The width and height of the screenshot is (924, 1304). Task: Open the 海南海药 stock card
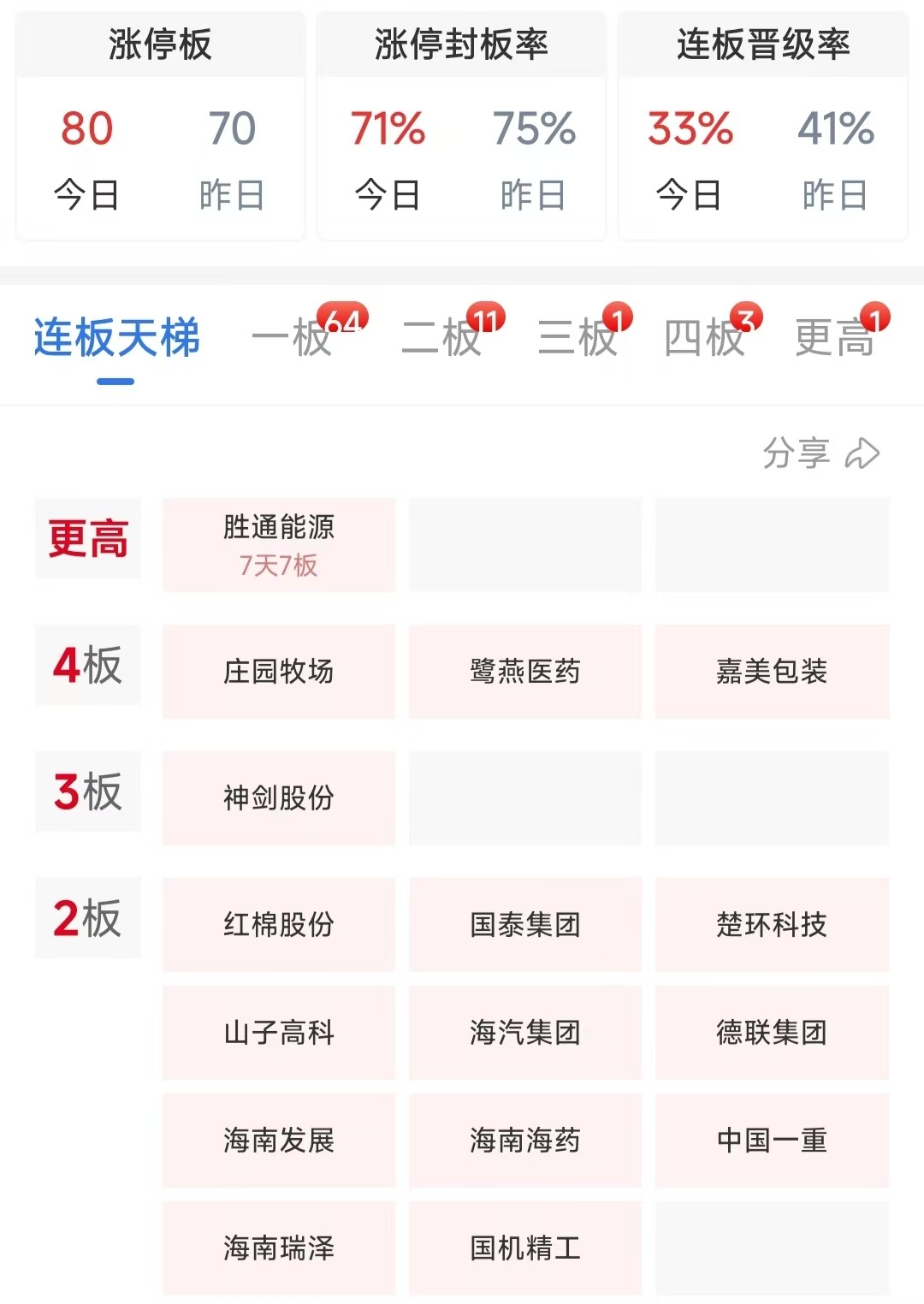(525, 1141)
